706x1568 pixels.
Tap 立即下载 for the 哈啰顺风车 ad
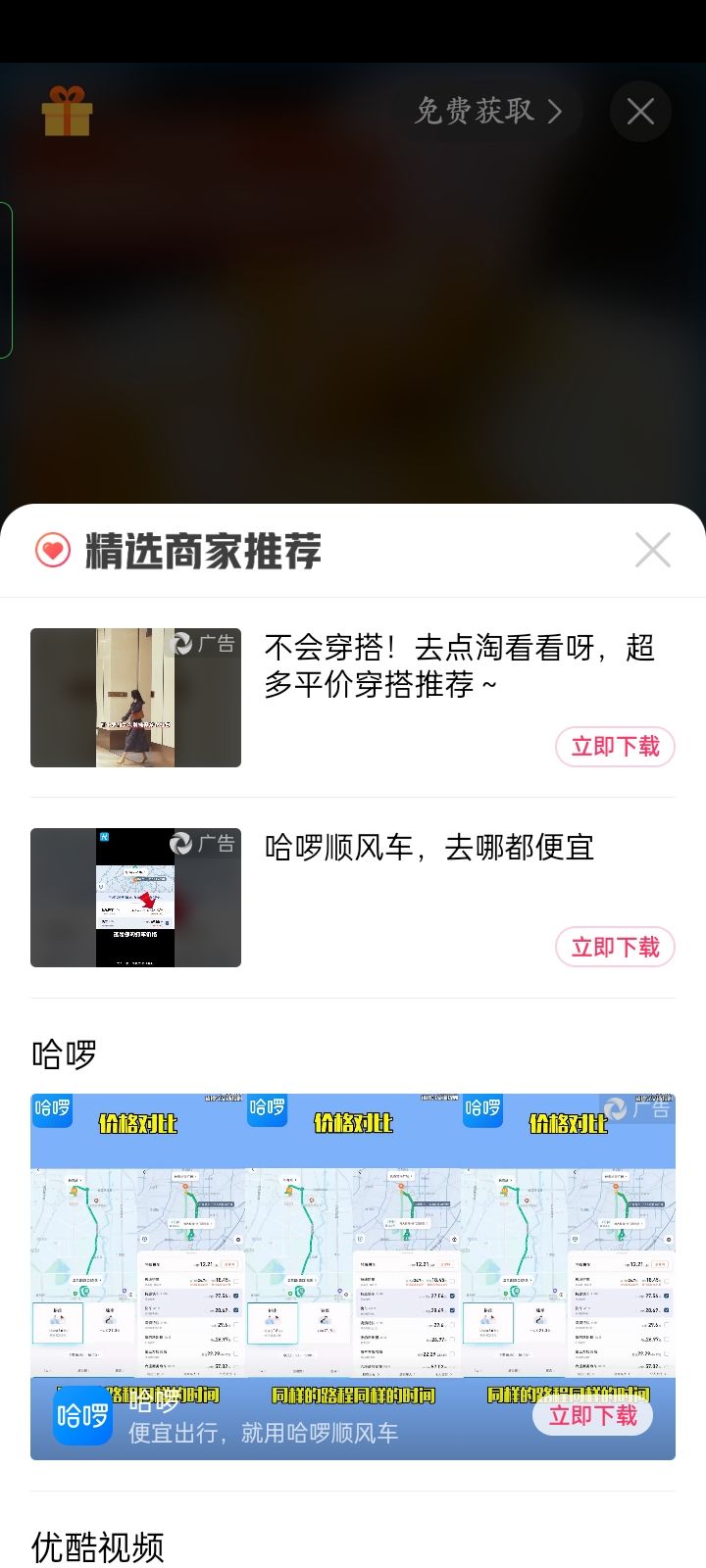(615, 947)
